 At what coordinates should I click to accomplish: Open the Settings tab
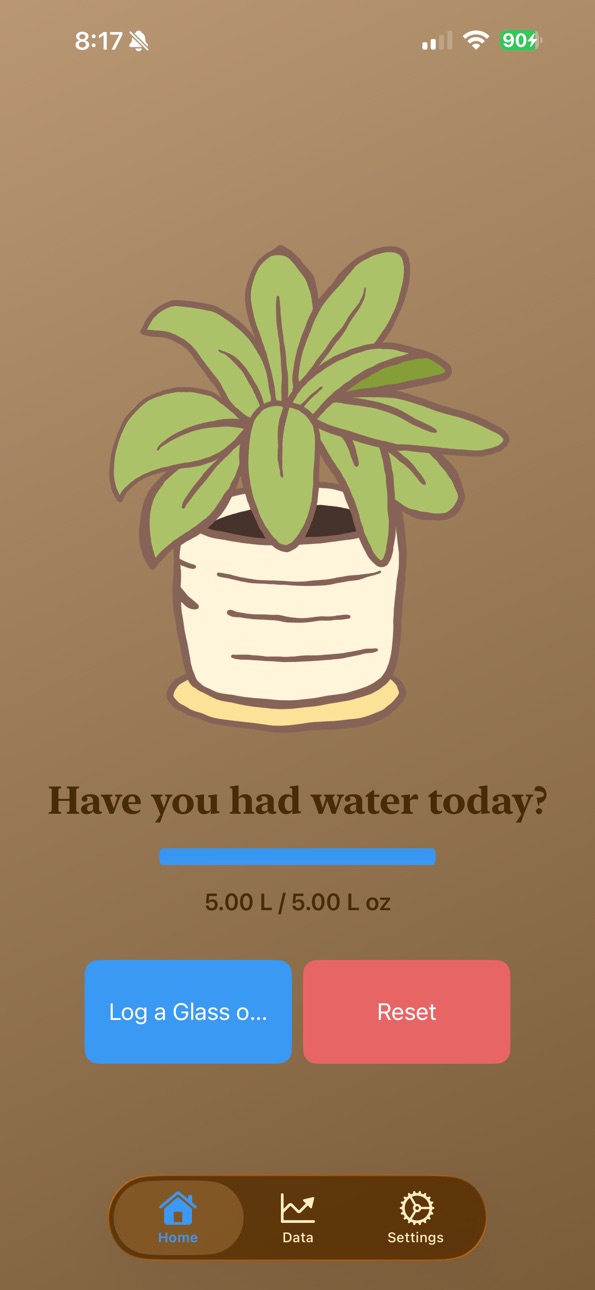tap(415, 1218)
